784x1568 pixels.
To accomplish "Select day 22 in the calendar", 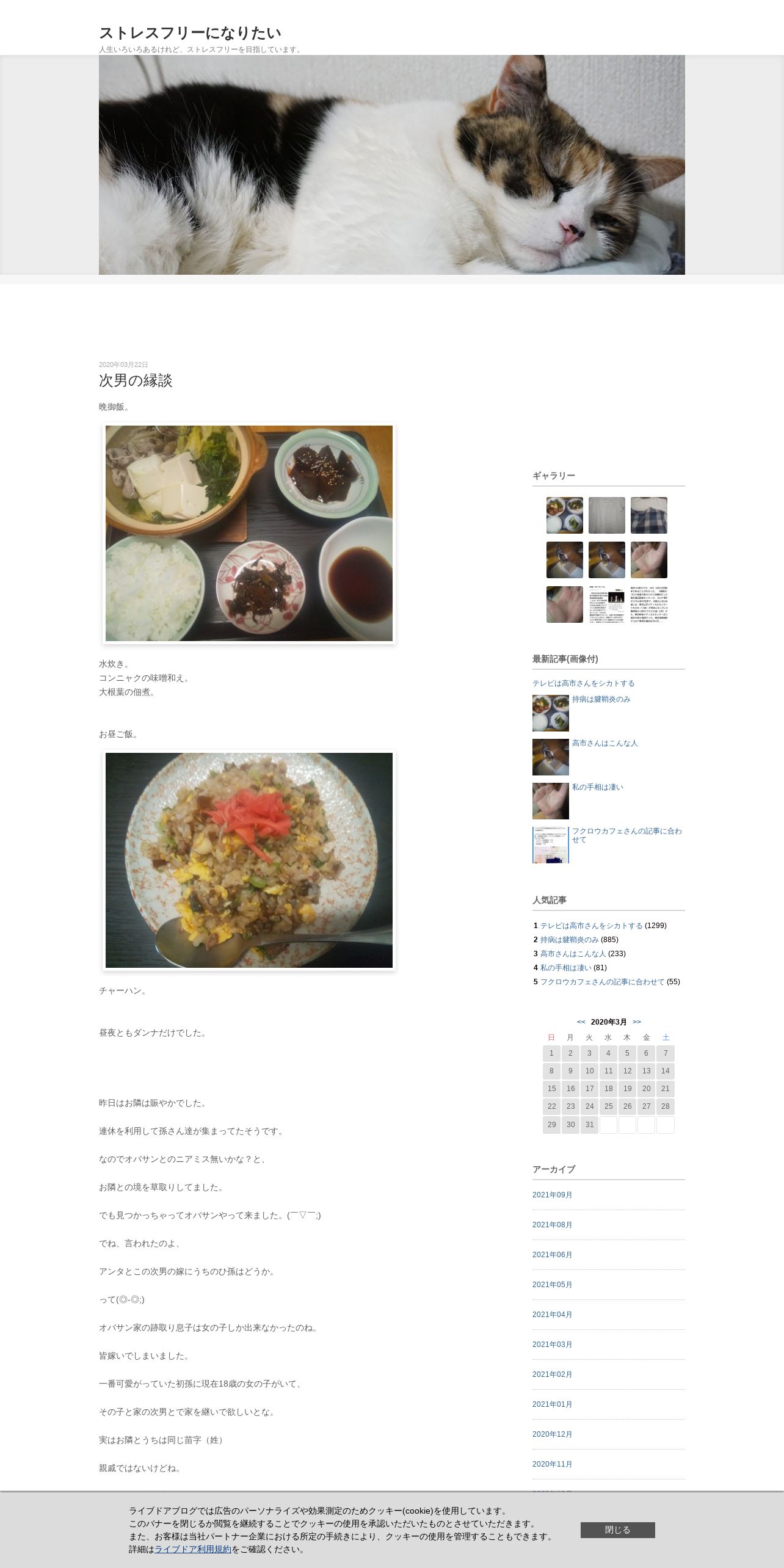I will pos(551,1106).
